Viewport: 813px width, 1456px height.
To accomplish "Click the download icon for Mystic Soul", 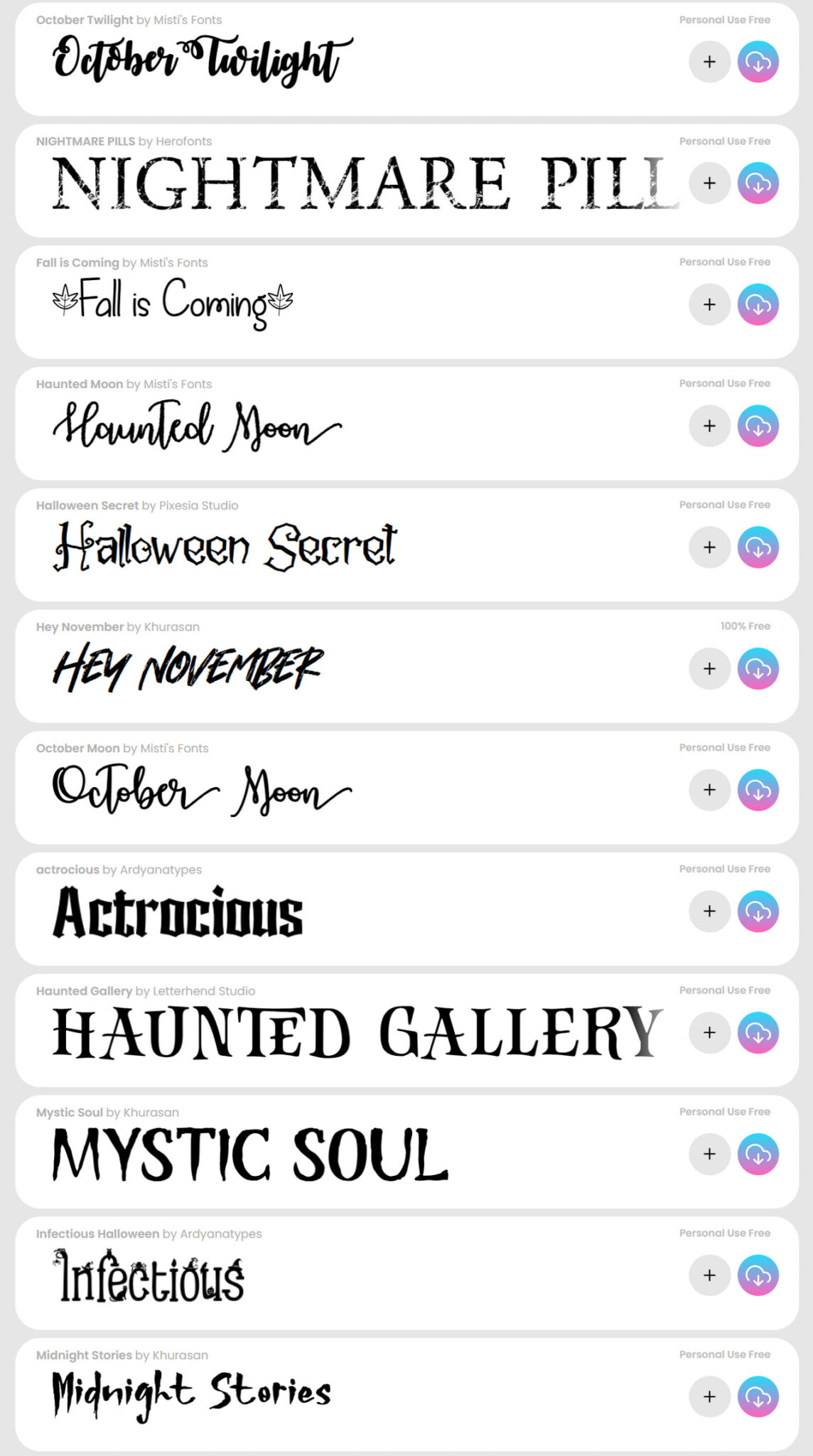I will (758, 1154).
